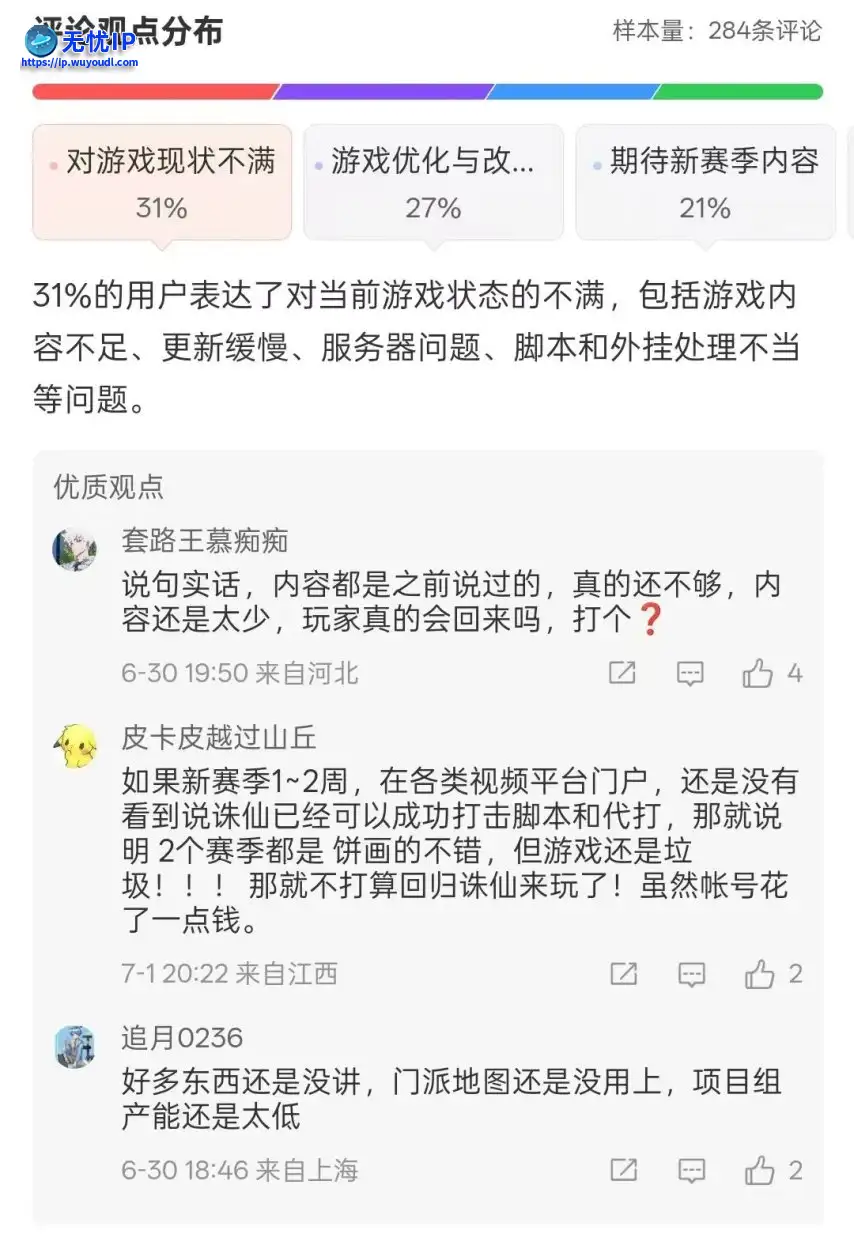
Task: Give a thumbs up to 追月0236's comment
Action: point(759,1171)
